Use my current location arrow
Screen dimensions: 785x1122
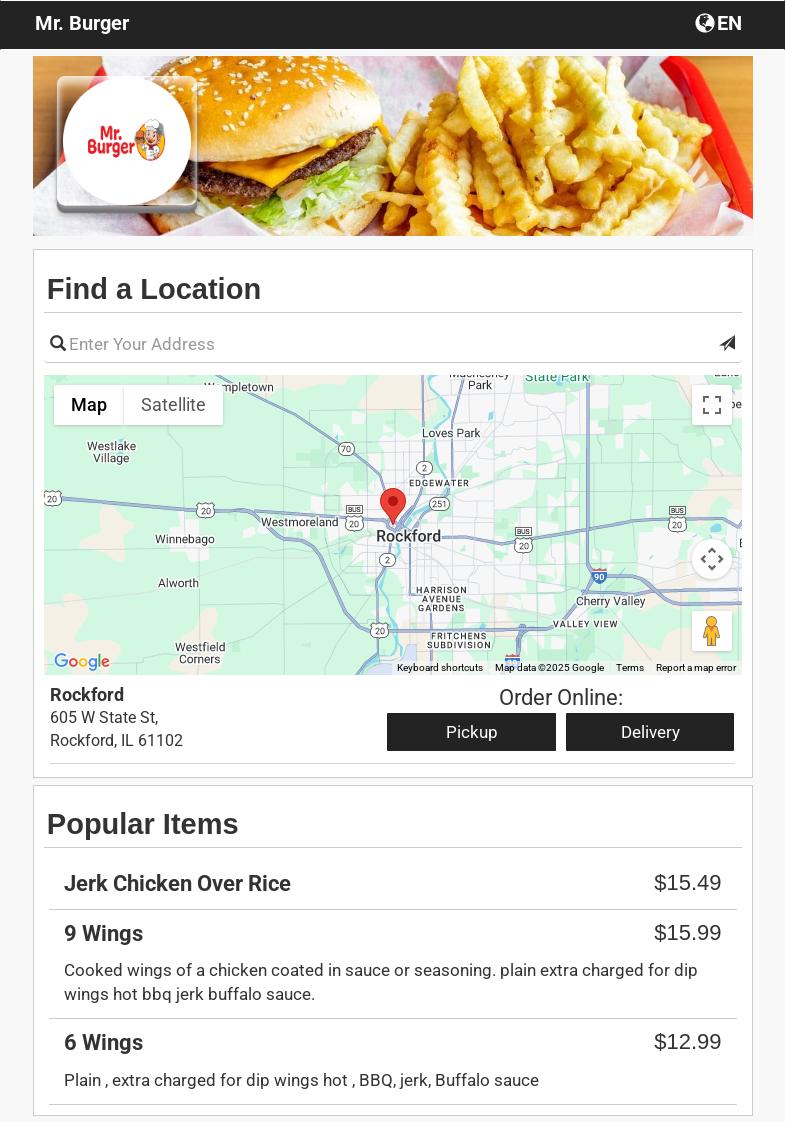click(727, 343)
